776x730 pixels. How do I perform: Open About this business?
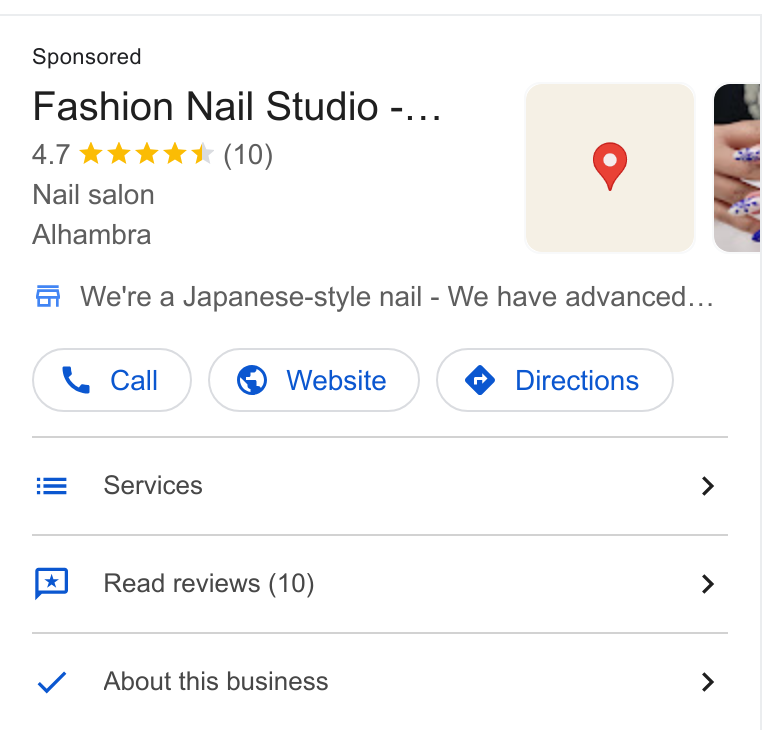pos(380,682)
